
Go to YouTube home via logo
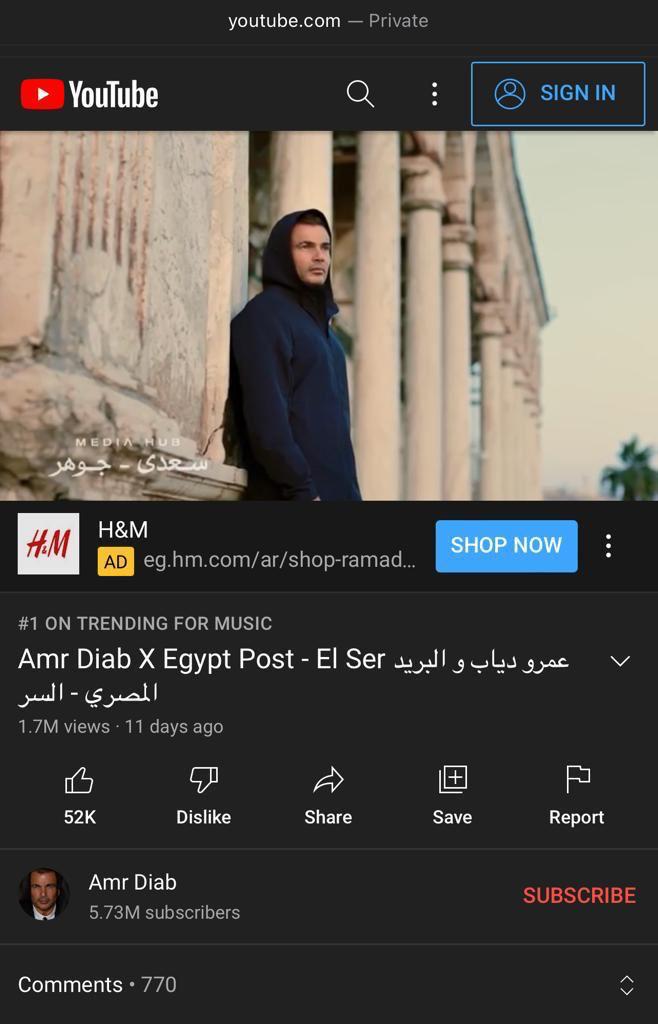(90, 95)
